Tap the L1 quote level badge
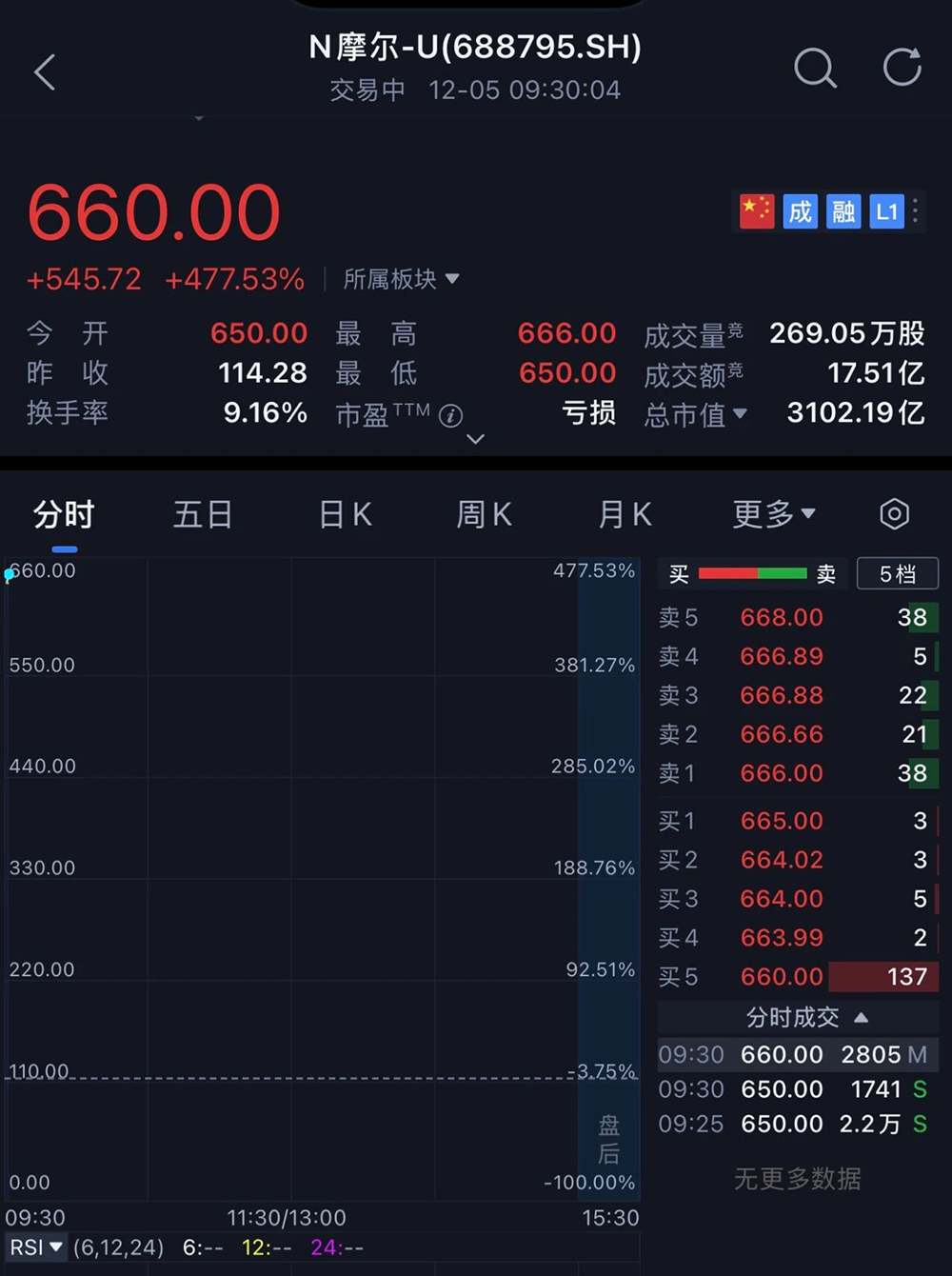Screen dimensions: 952x1276 pos(885,211)
